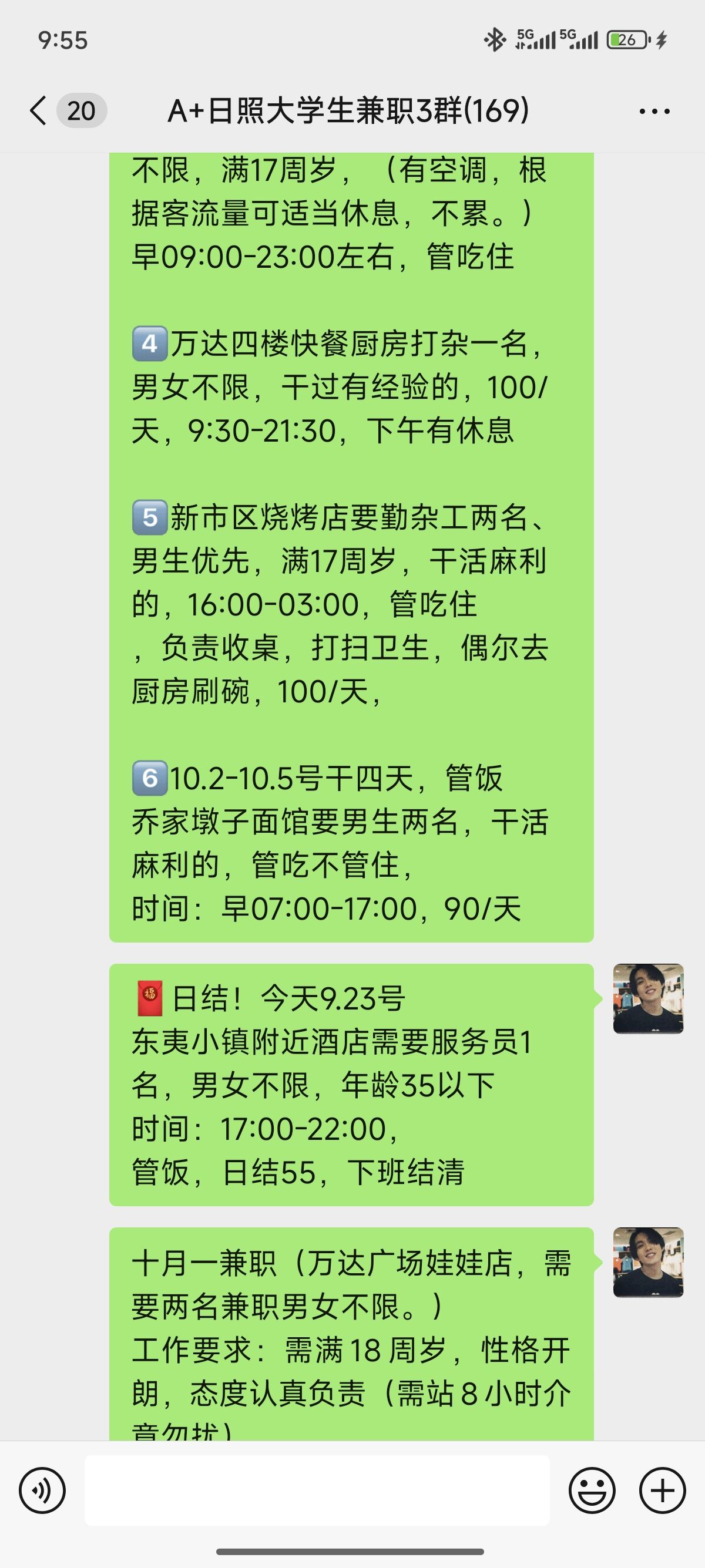Open the emoji sticker panel

592,1490
